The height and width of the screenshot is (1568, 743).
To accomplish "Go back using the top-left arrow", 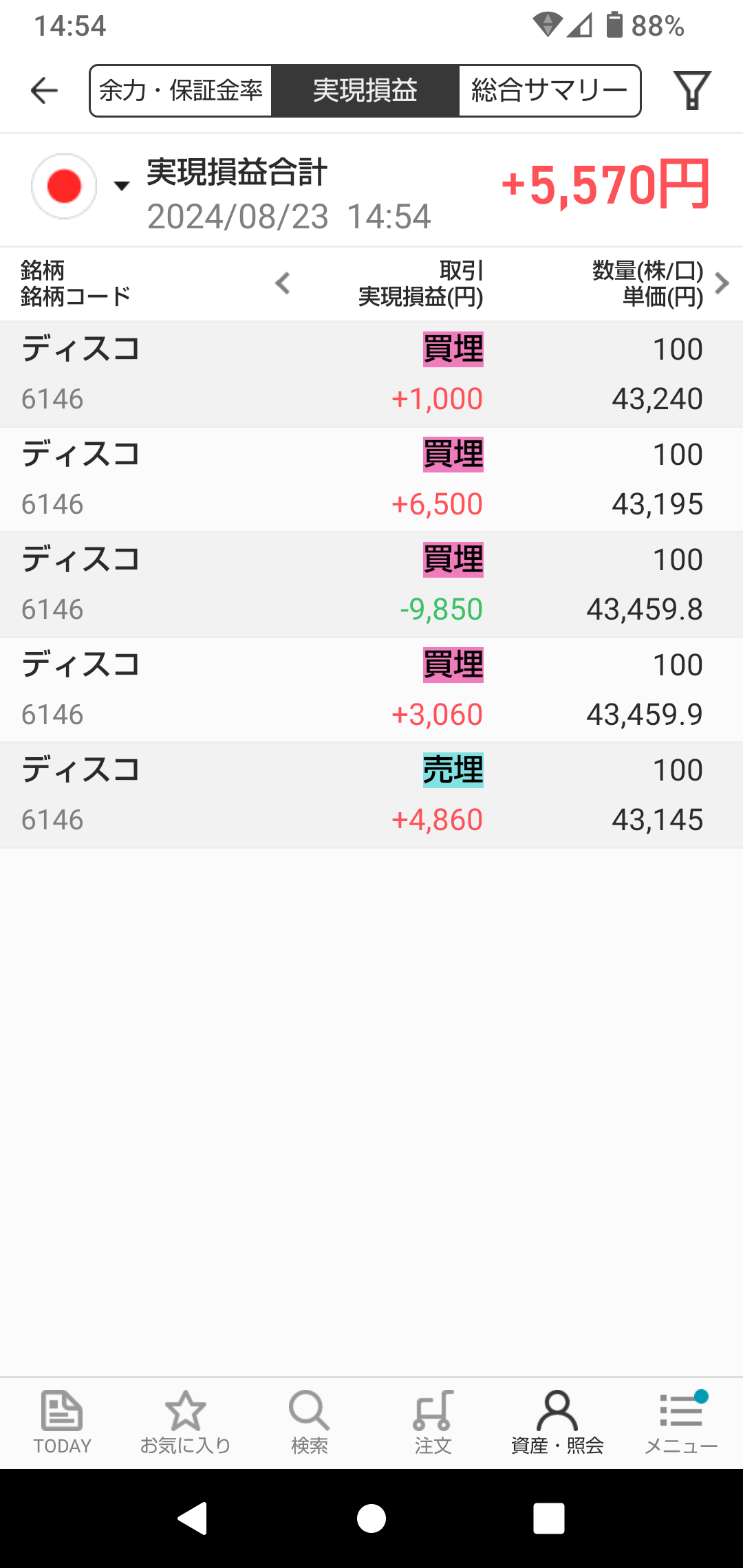I will pos(45,91).
